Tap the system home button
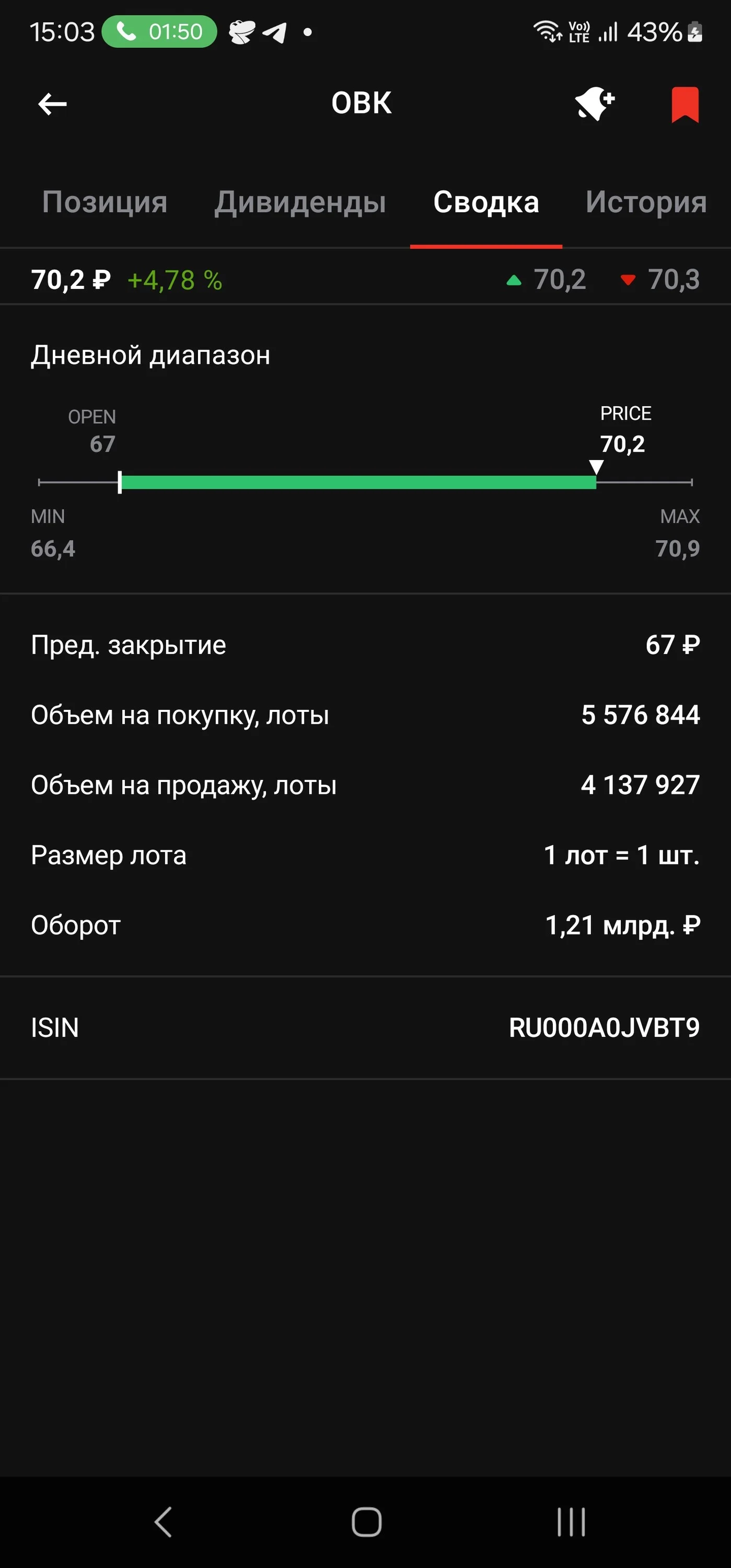 [x=366, y=1521]
